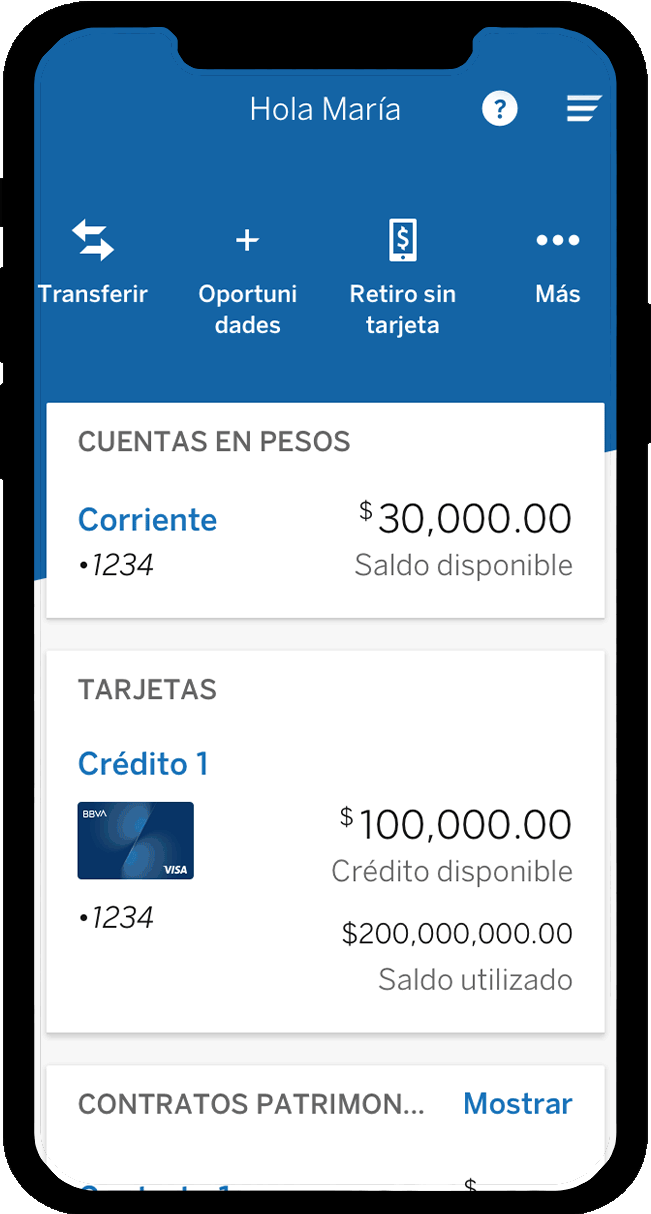The width and height of the screenshot is (651, 1214).
Task: Open Oportunidades
Action: pos(247,278)
